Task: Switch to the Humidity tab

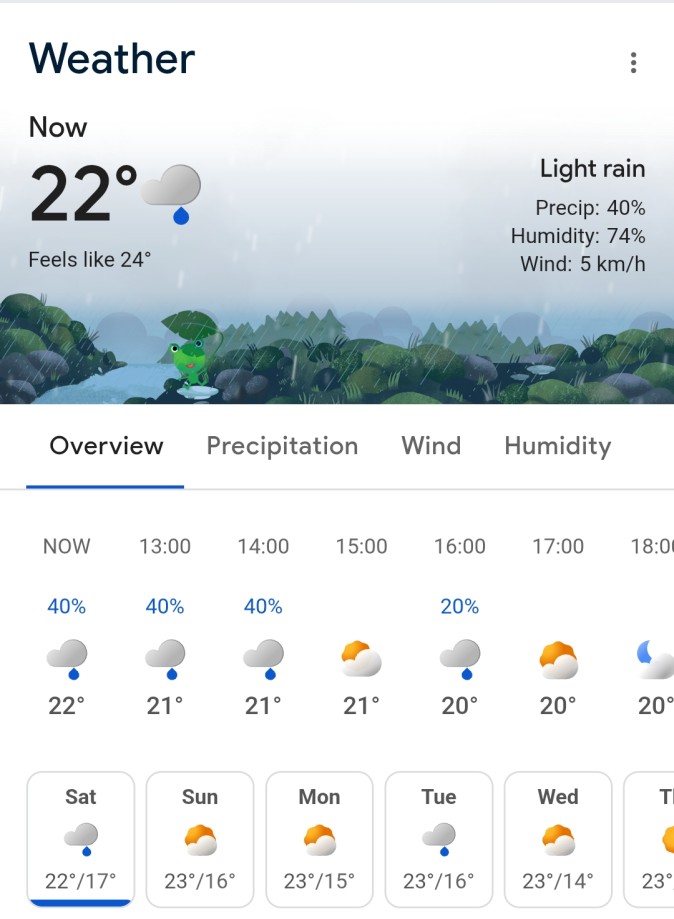Action: click(557, 446)
